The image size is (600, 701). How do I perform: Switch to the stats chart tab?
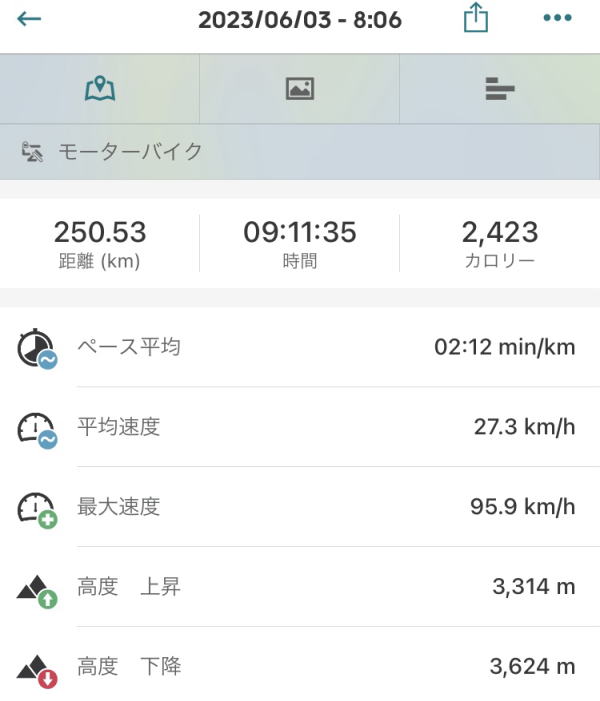(499, 89)
